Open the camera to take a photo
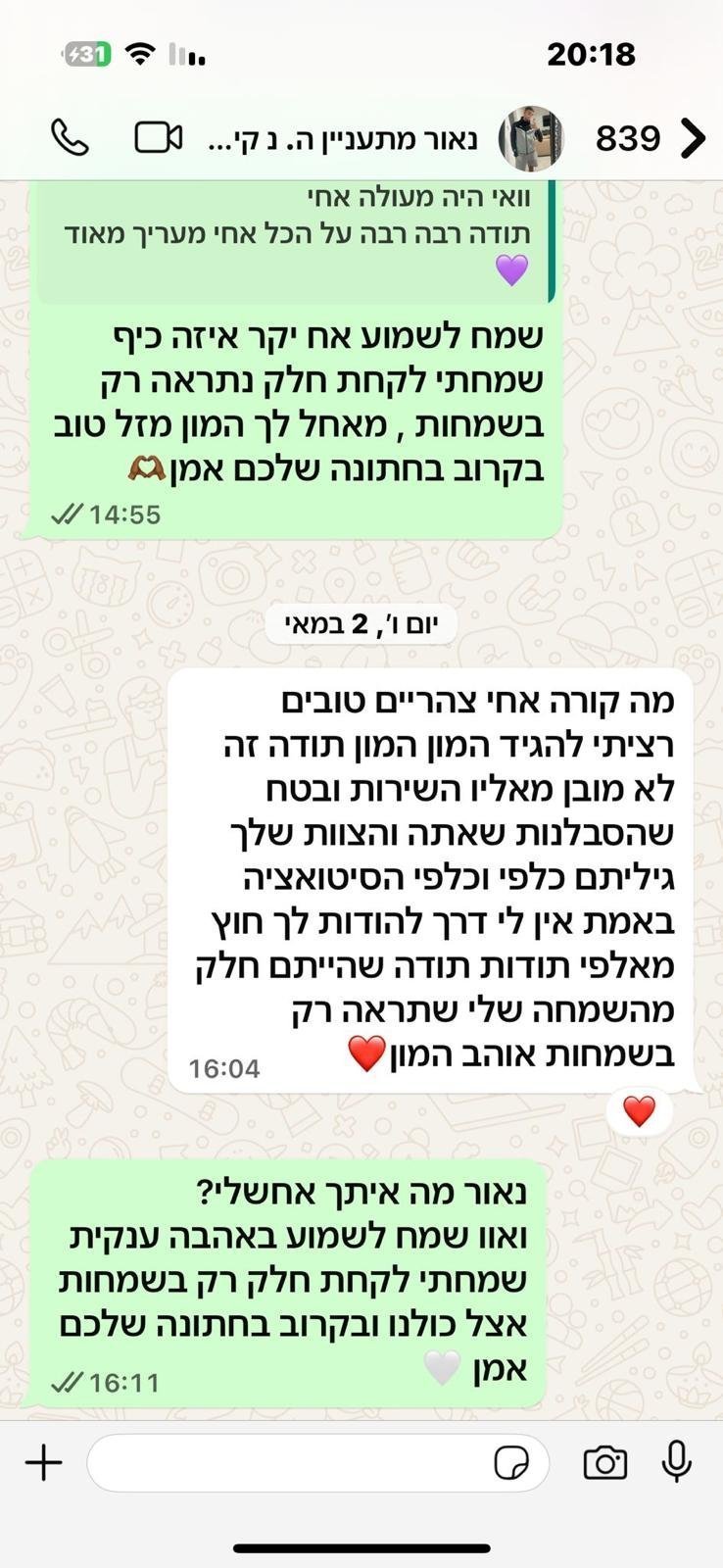The image size is (723, 1568). (604, 1463)
